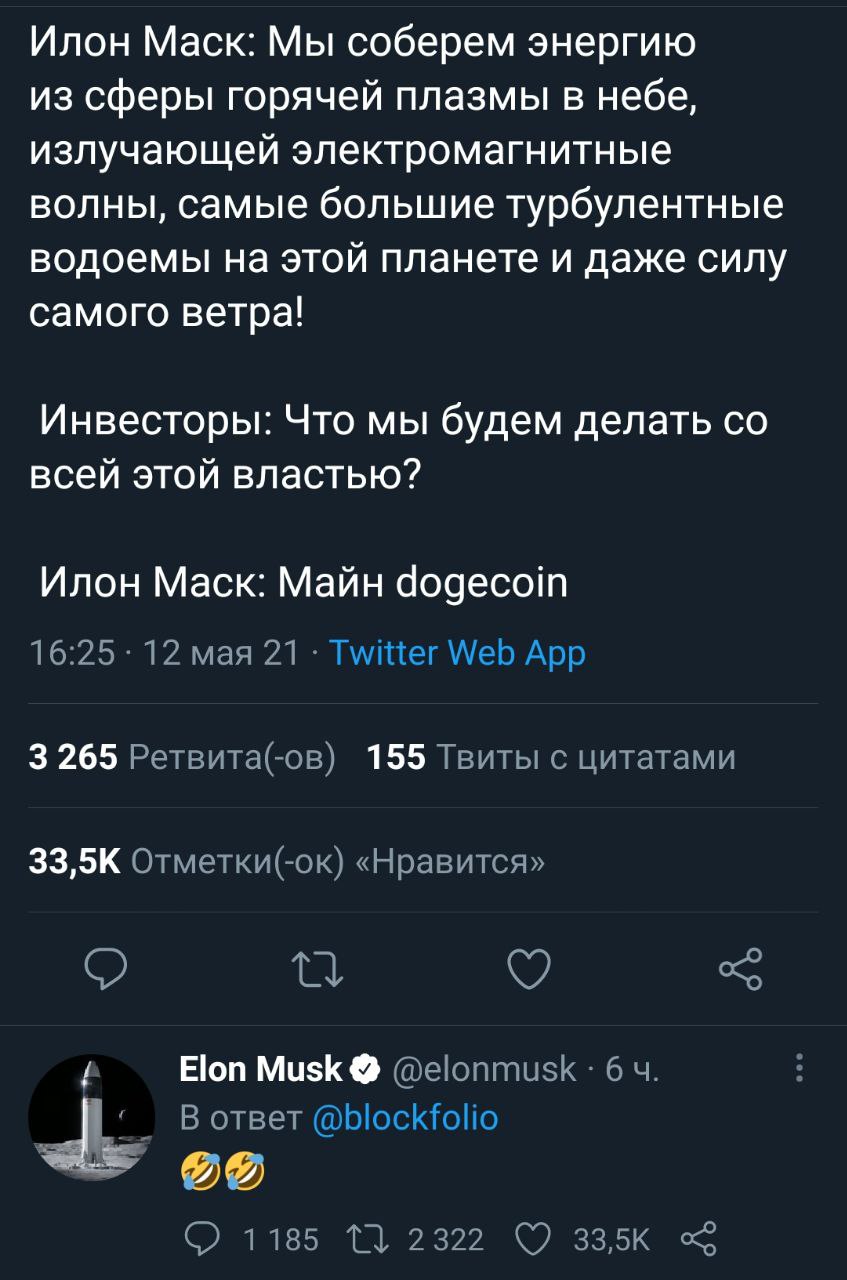Open Elon Musk's profile via his name

(262, 1069)
